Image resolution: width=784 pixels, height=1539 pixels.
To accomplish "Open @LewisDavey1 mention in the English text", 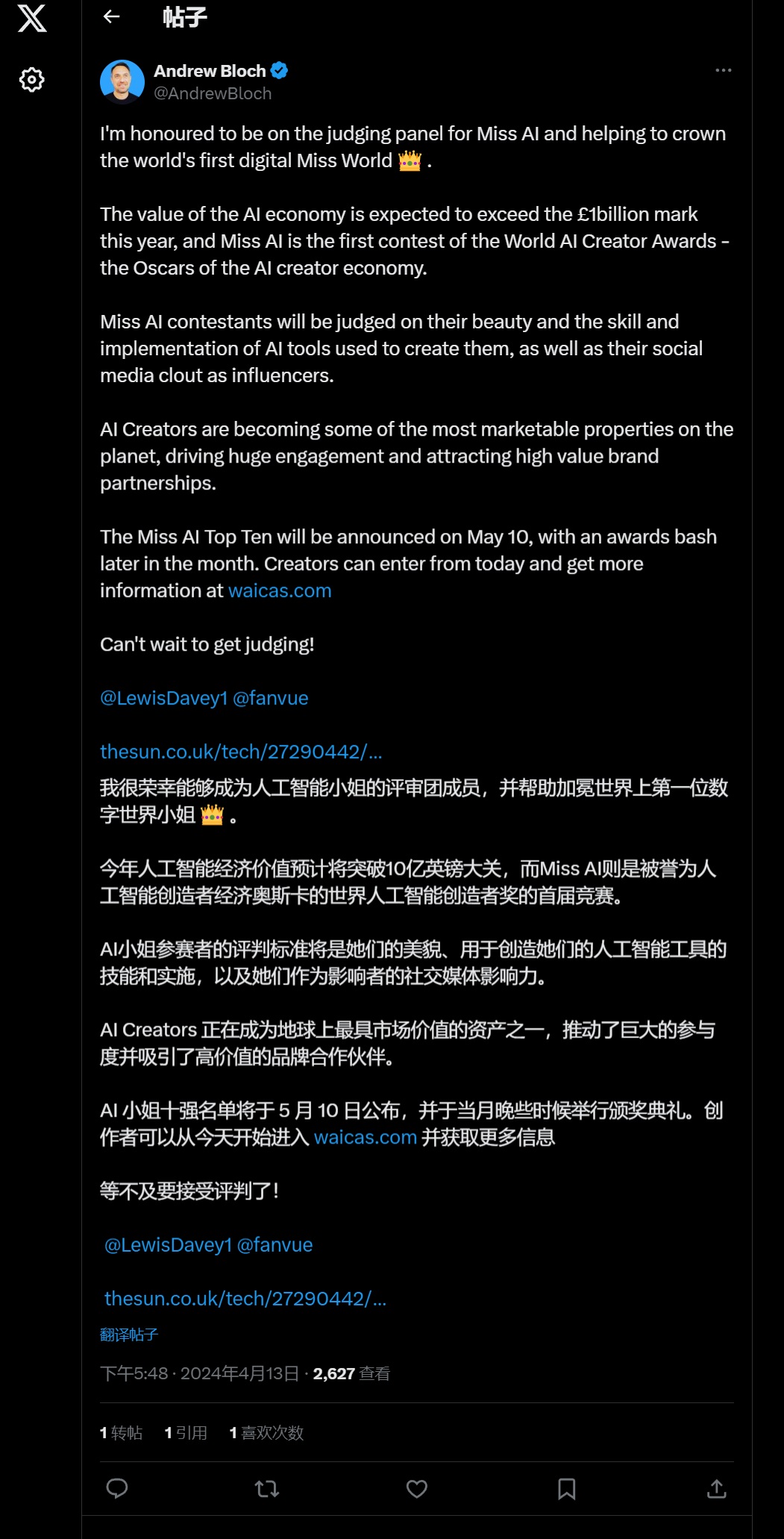I will click(x=163, y=698).
